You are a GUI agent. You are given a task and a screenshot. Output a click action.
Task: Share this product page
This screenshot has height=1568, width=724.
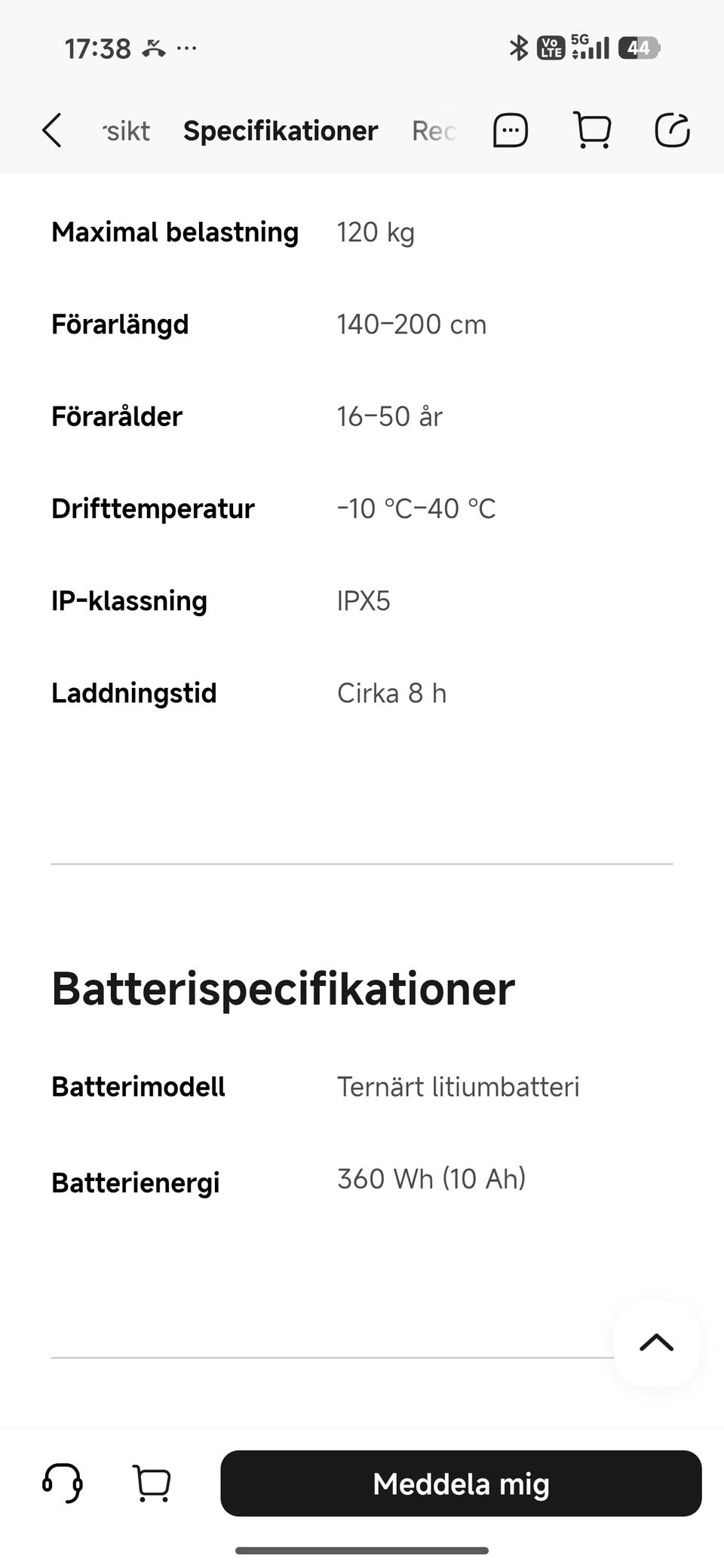672,130
